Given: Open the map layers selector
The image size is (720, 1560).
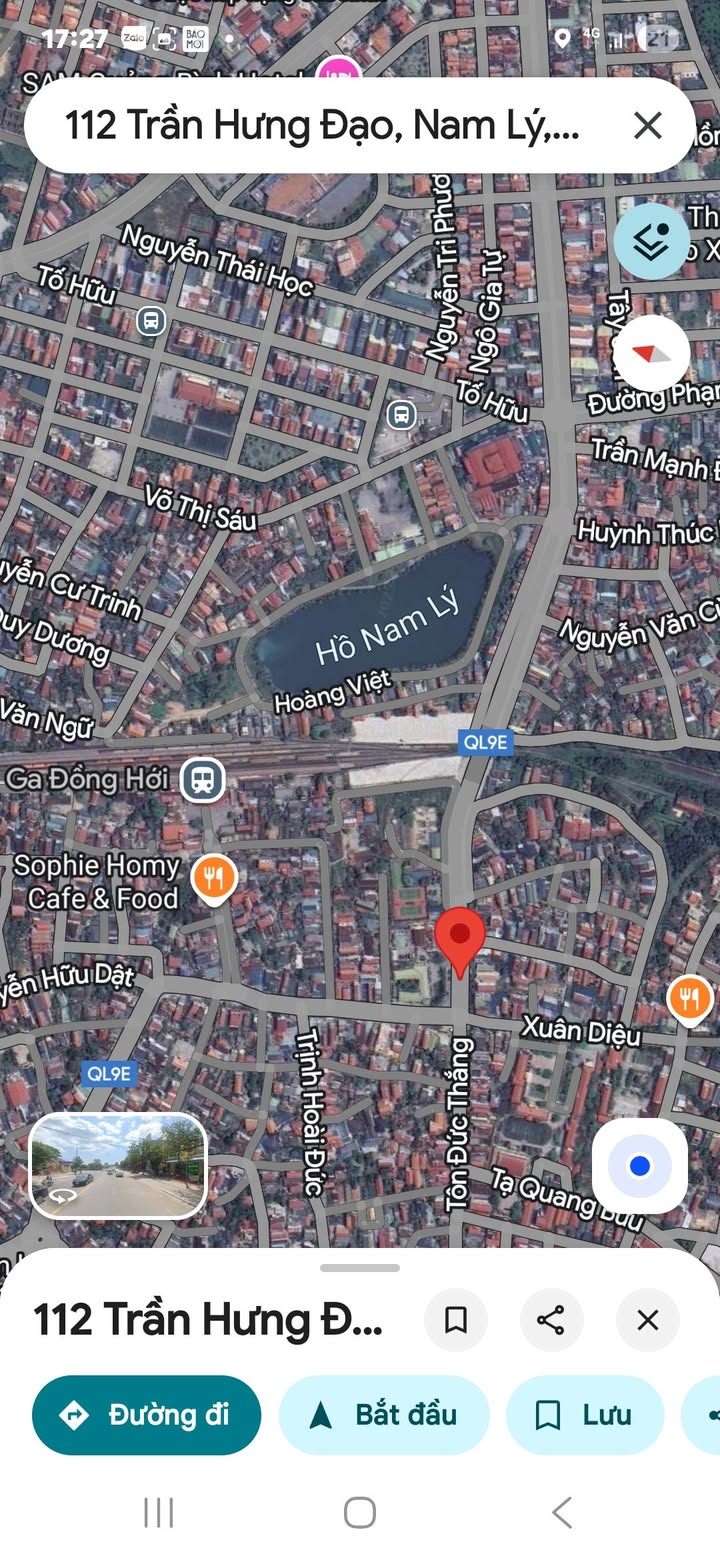Looking at the screenshot, I should click(652, 241).
